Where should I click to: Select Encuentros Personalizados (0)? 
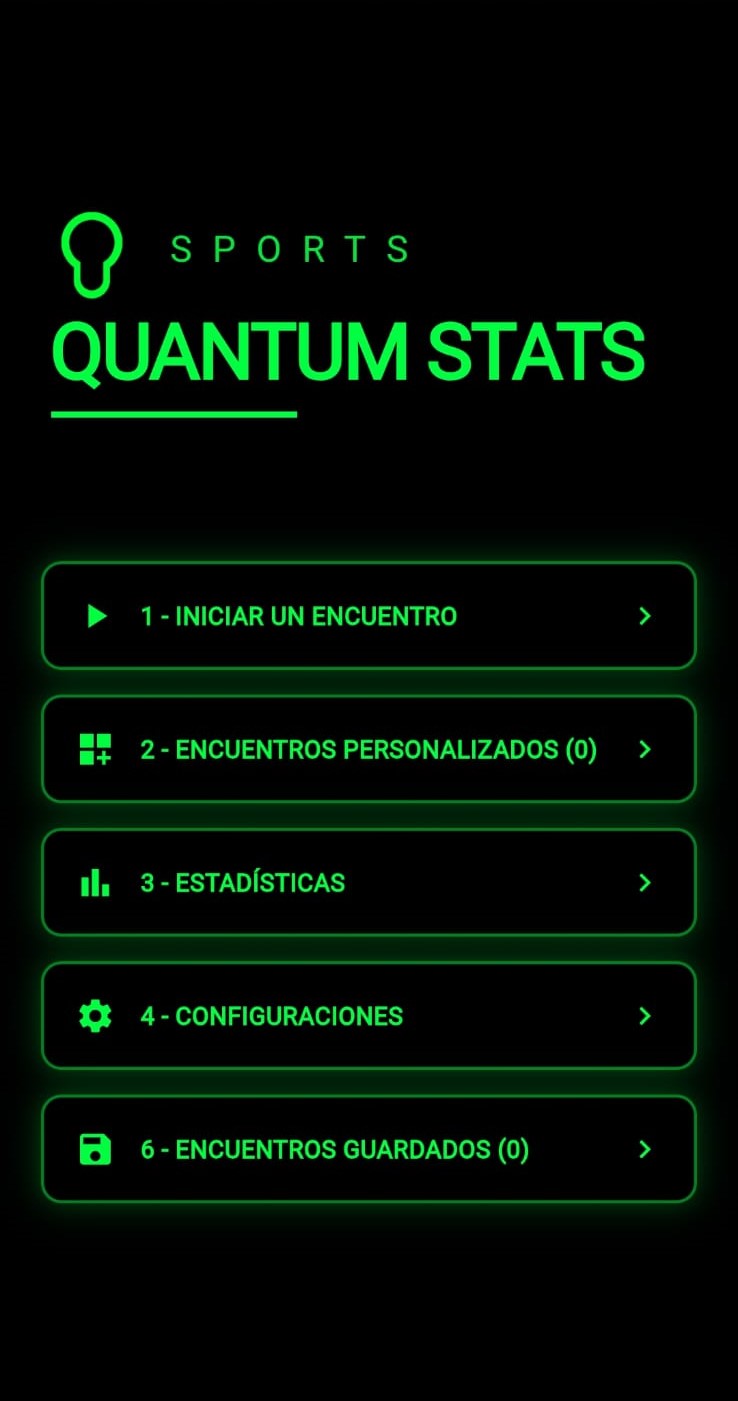click(369, 749)
